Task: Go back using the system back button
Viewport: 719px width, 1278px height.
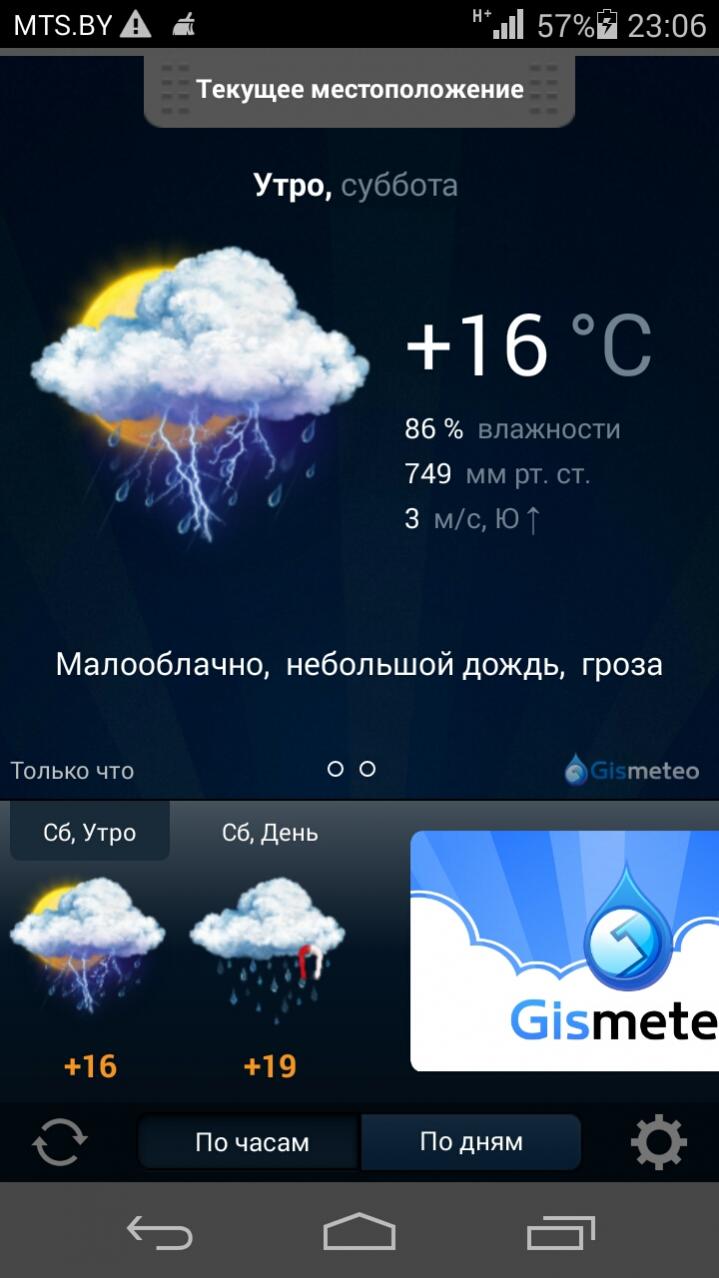Action: click(x=160, y=1232)
